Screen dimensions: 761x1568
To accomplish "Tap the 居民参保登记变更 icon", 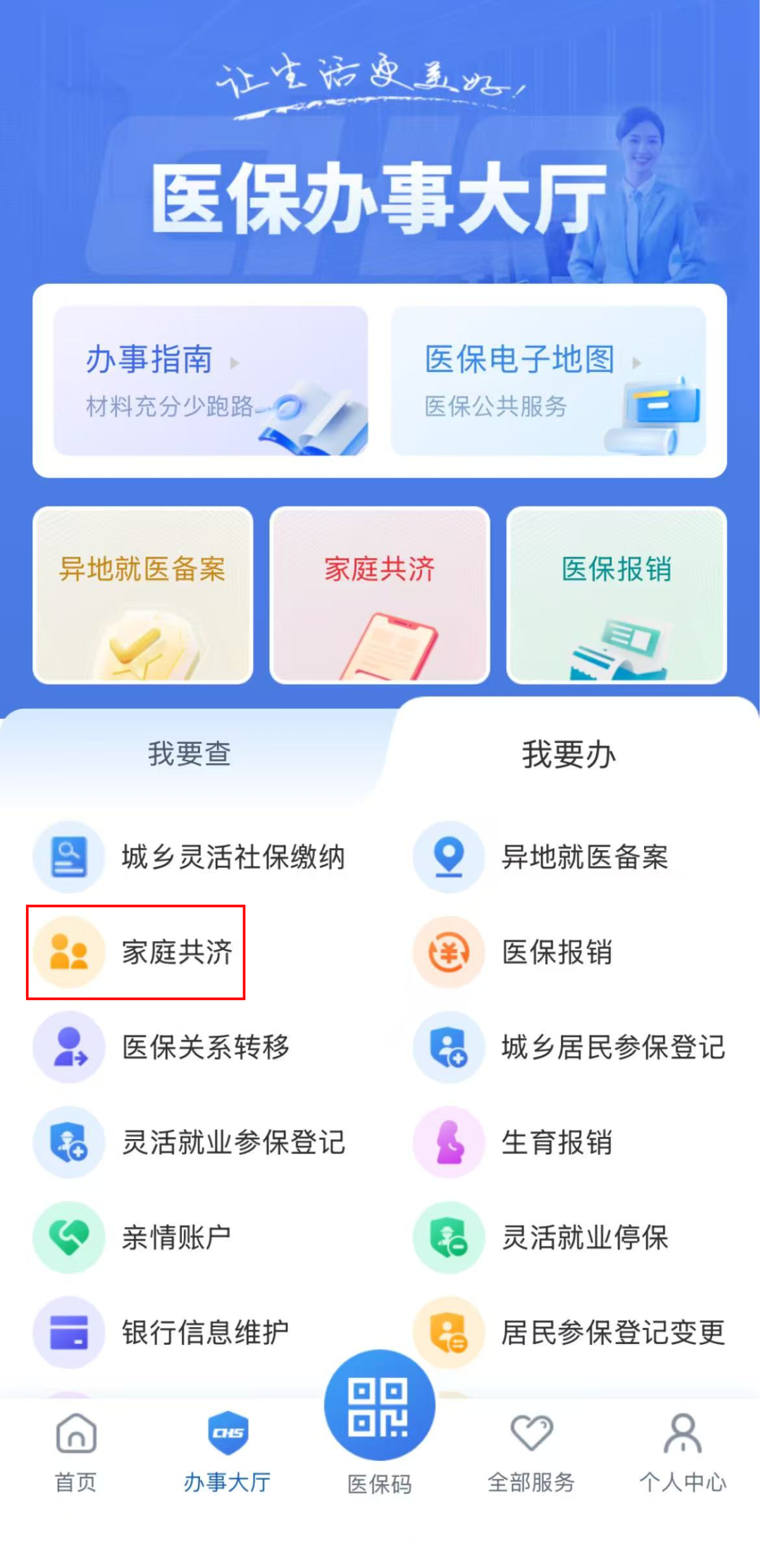I will [x=449, y=1331].
